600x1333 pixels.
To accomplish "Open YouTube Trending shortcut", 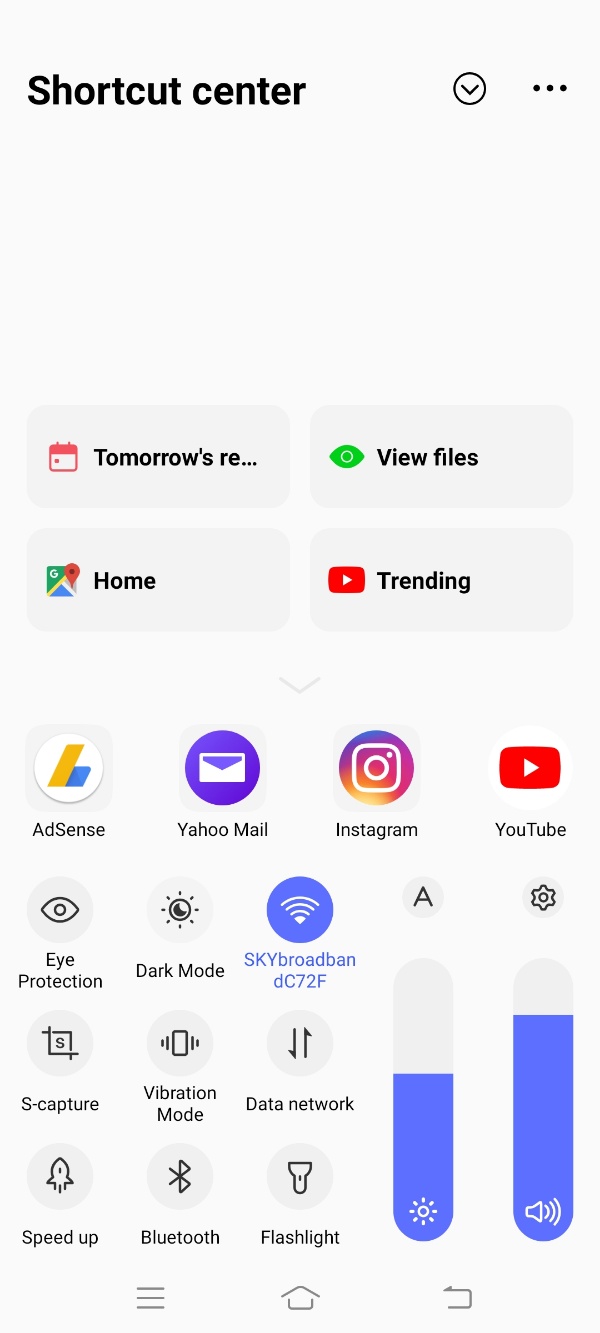I will tap(441, 580).
